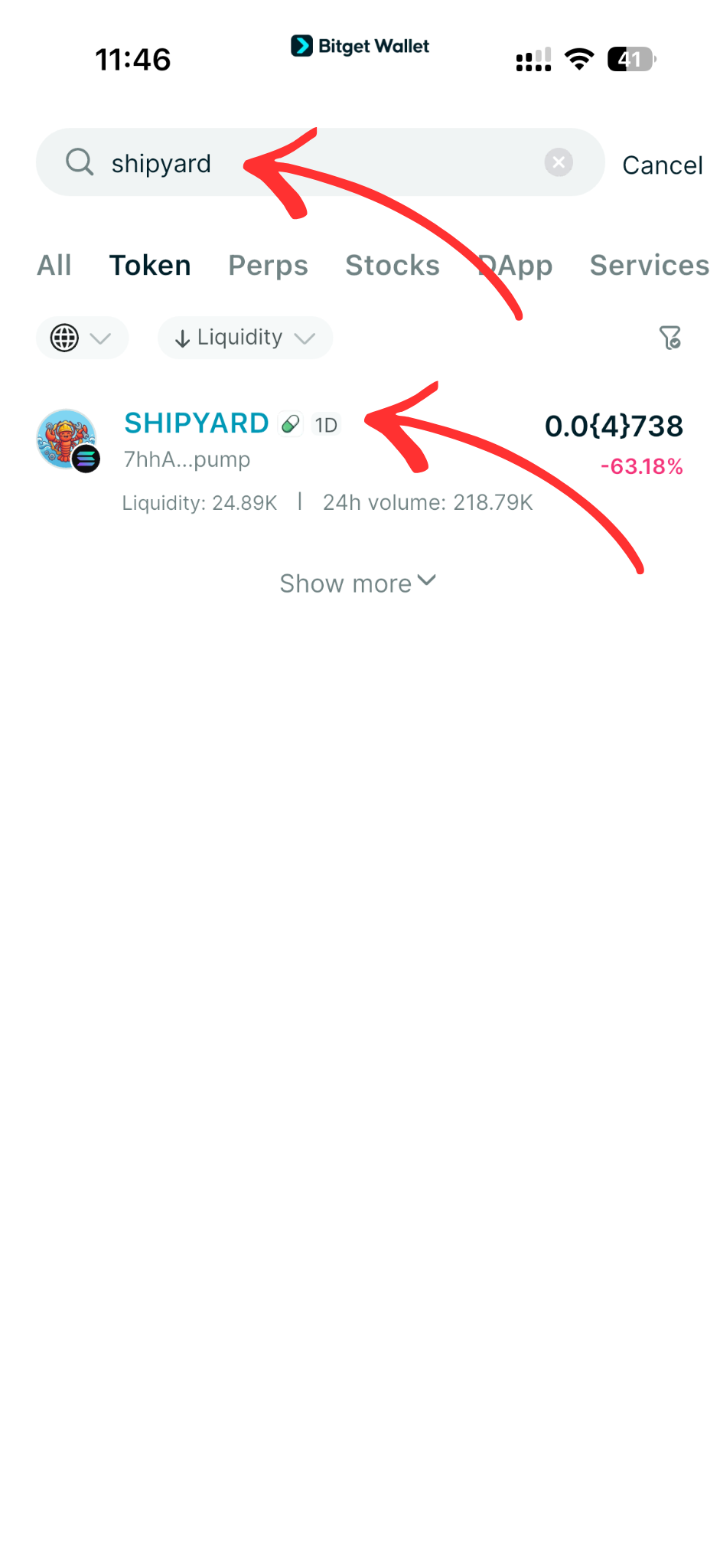Cancel the search
This screenshot has width=720, height=1568.
[x=662, y=165]
